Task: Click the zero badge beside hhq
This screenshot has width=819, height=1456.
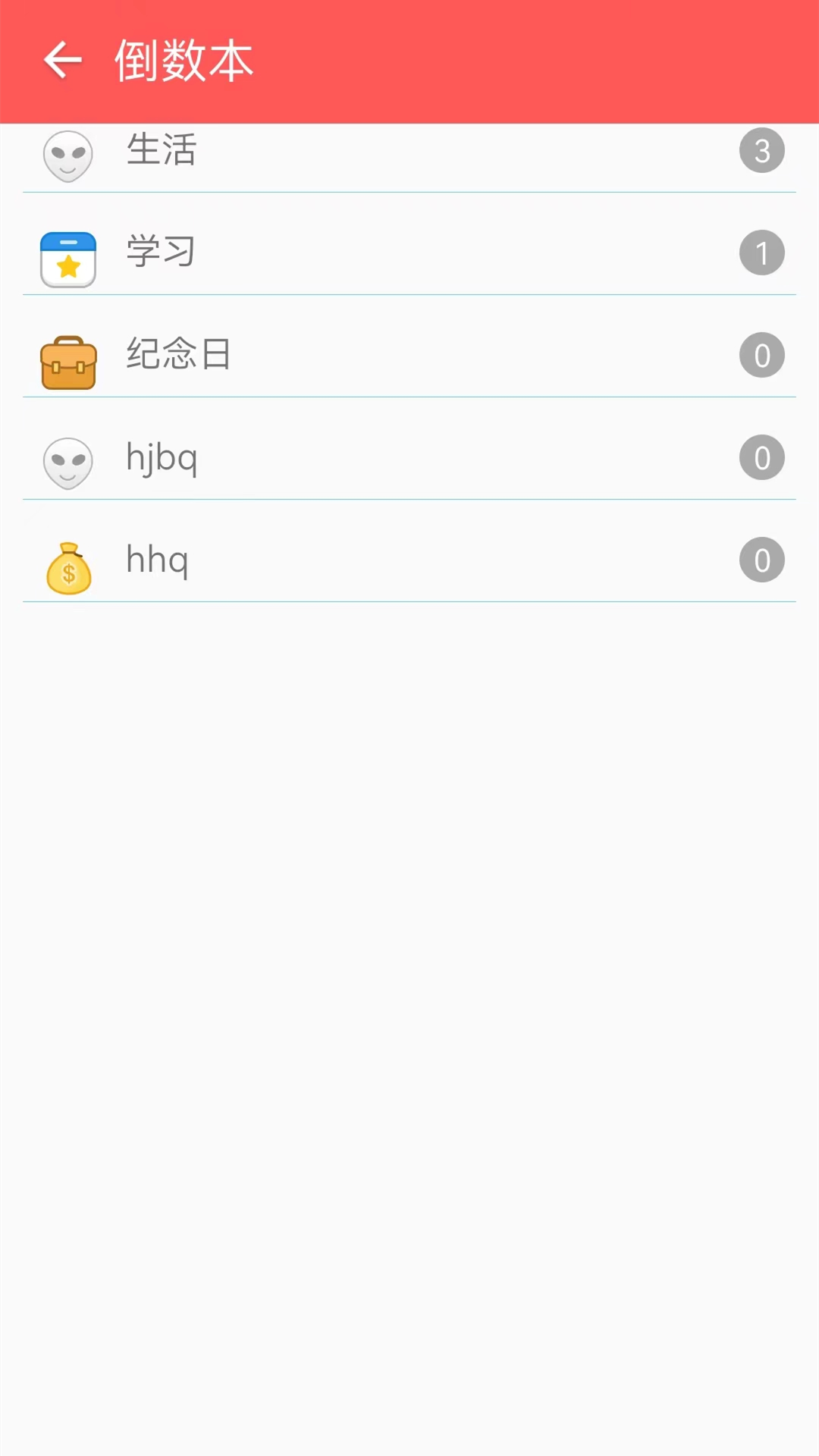Action: 761,559
